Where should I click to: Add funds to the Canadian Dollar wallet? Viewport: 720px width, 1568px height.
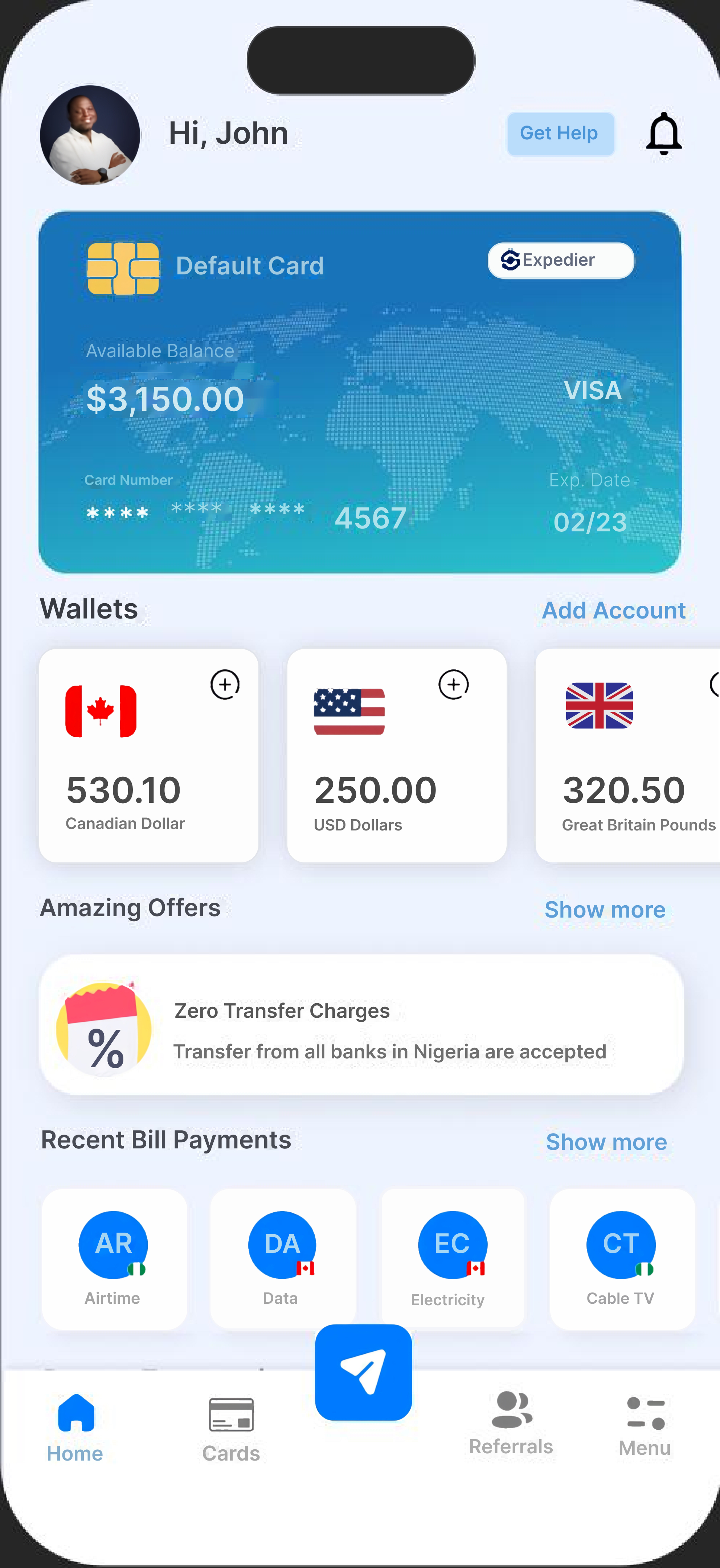click(x=225, y=685)
